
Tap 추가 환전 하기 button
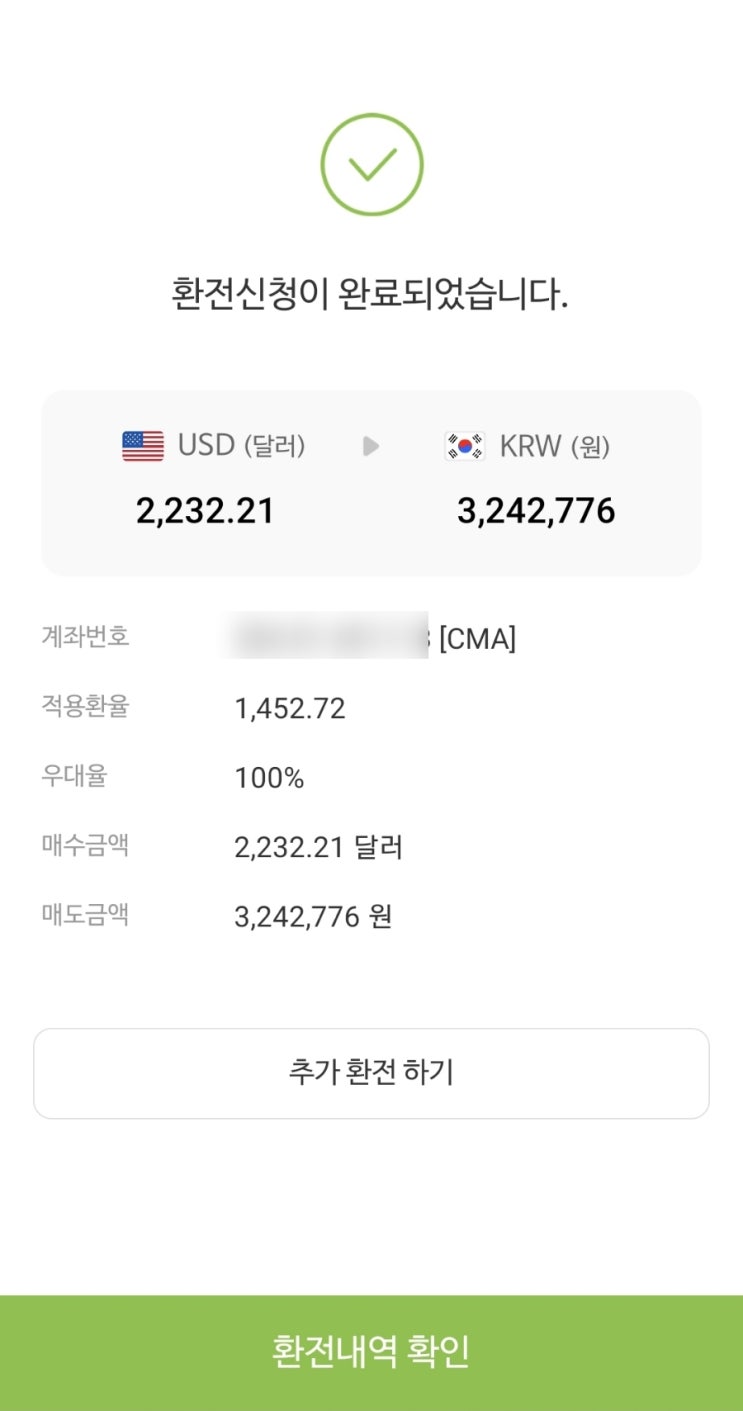tap(371, 1073)
